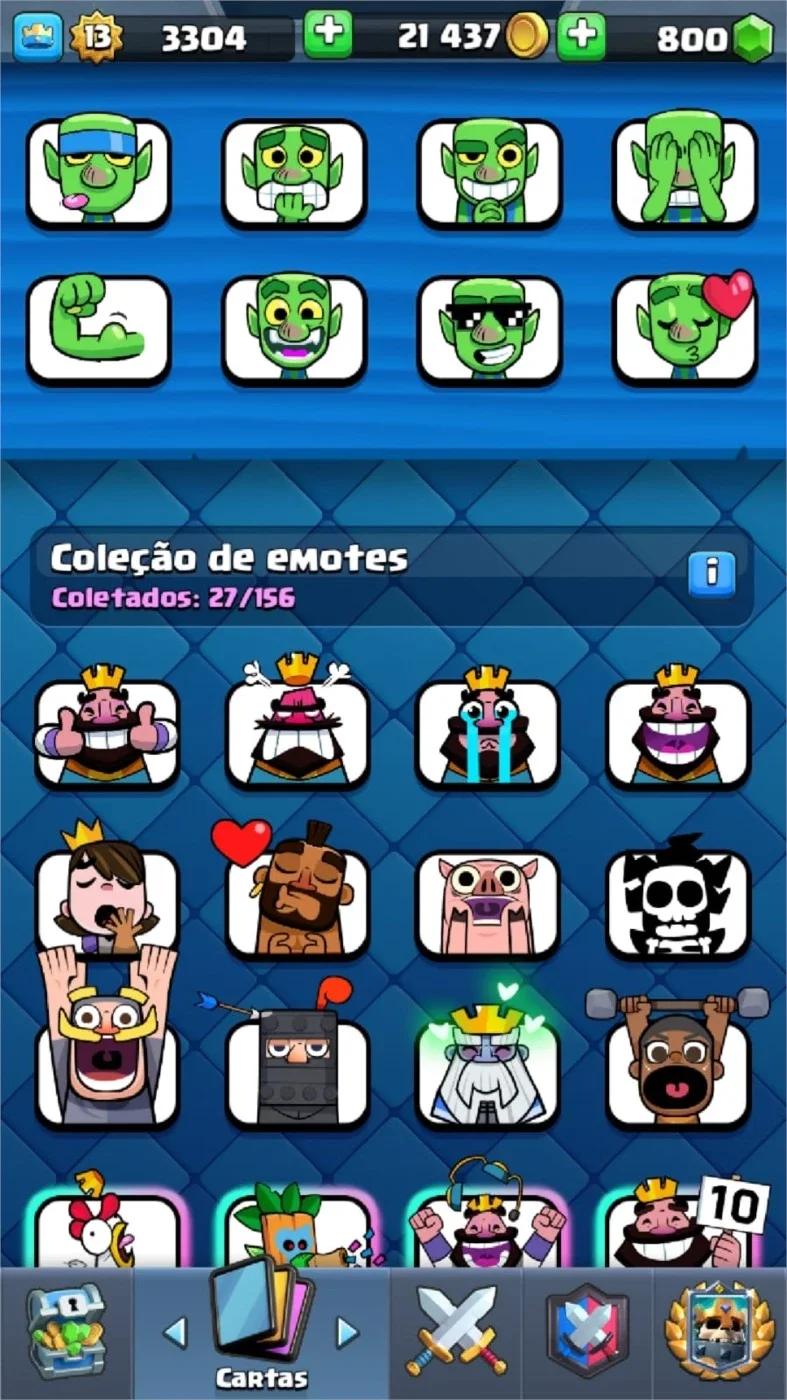Select the goblin with sunglasses emote
Viewport: 787px width, 1400px height.
(x=489, y=330)
